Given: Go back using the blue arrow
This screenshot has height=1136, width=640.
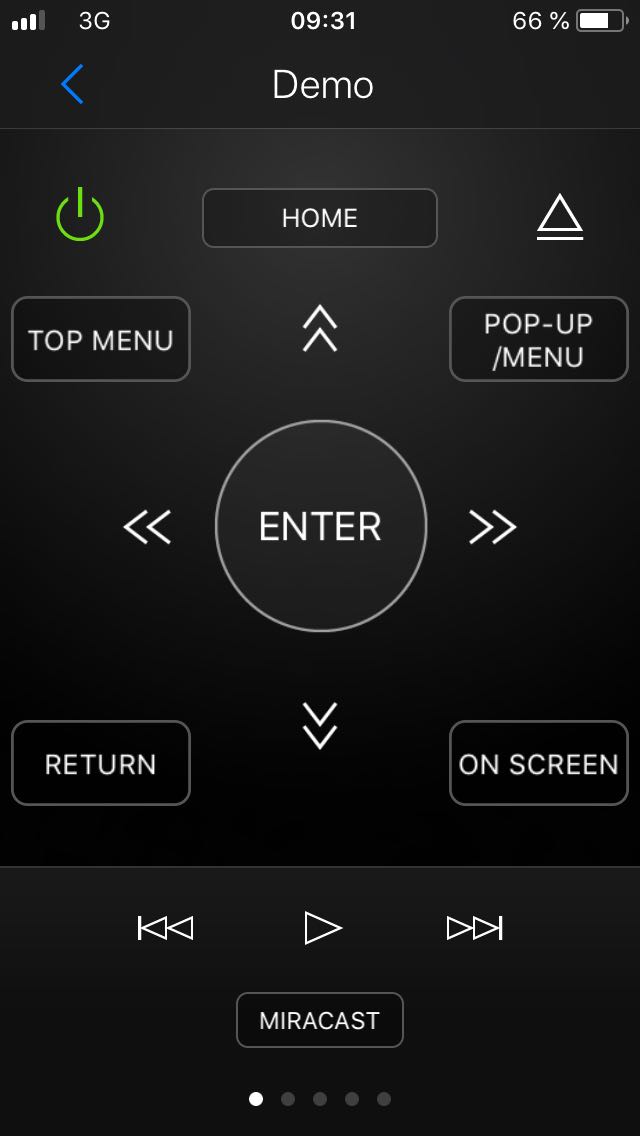Looking at the screenshot, I should [72, 85].
